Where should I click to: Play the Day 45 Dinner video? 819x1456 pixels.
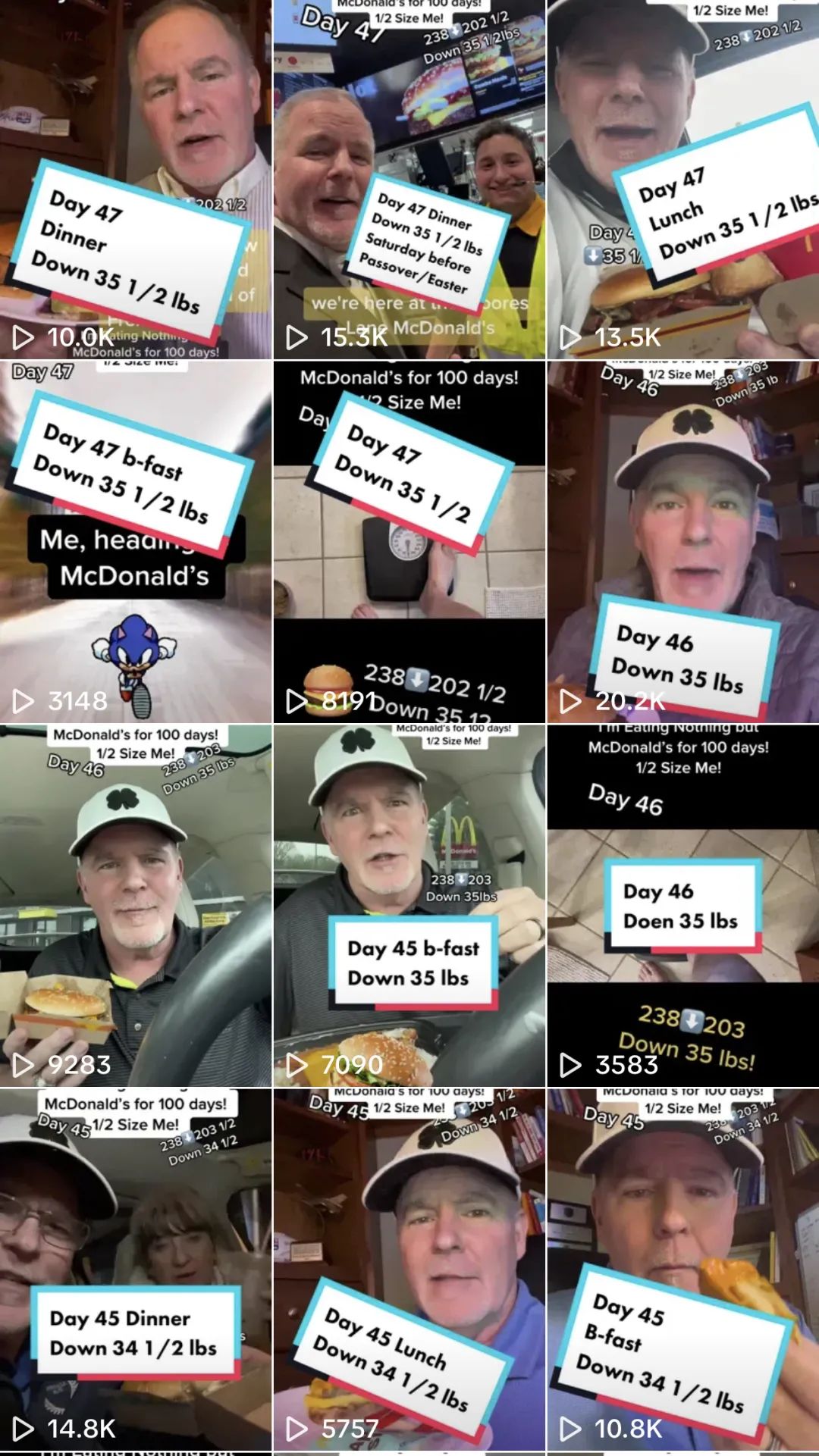(136, 1270)
